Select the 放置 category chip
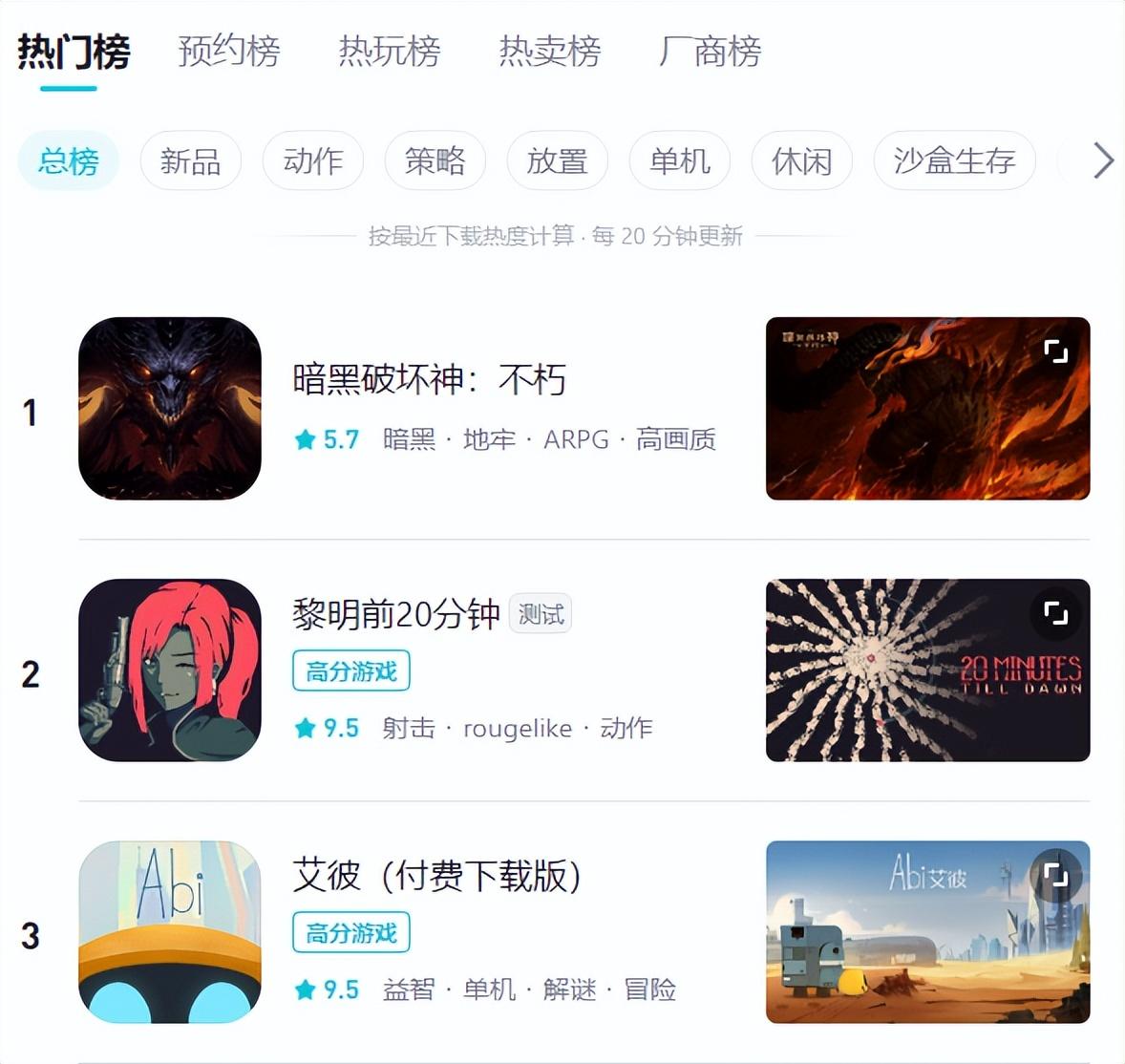 click(x=558, y=160)
